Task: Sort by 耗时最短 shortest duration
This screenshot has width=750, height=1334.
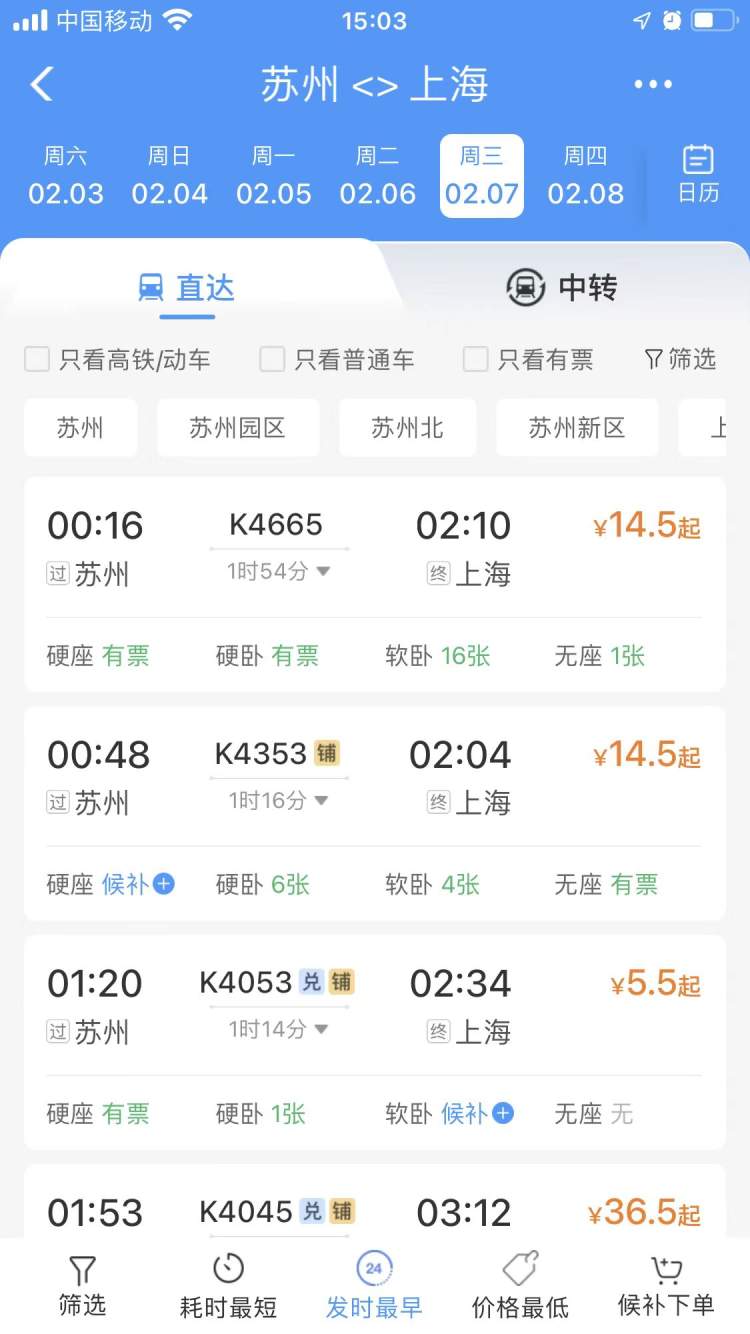Action: (228, 1287)
